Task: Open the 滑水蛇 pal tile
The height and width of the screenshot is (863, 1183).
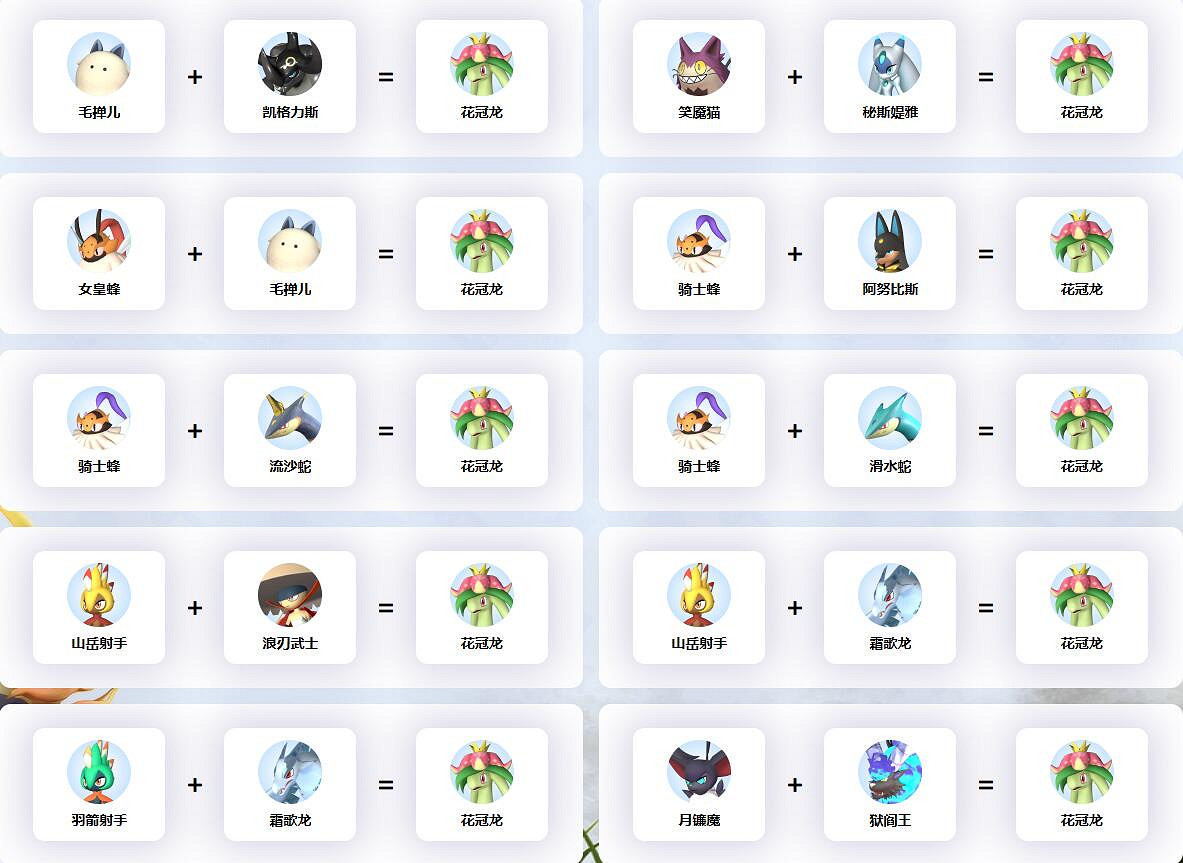Action: point(890,430)
